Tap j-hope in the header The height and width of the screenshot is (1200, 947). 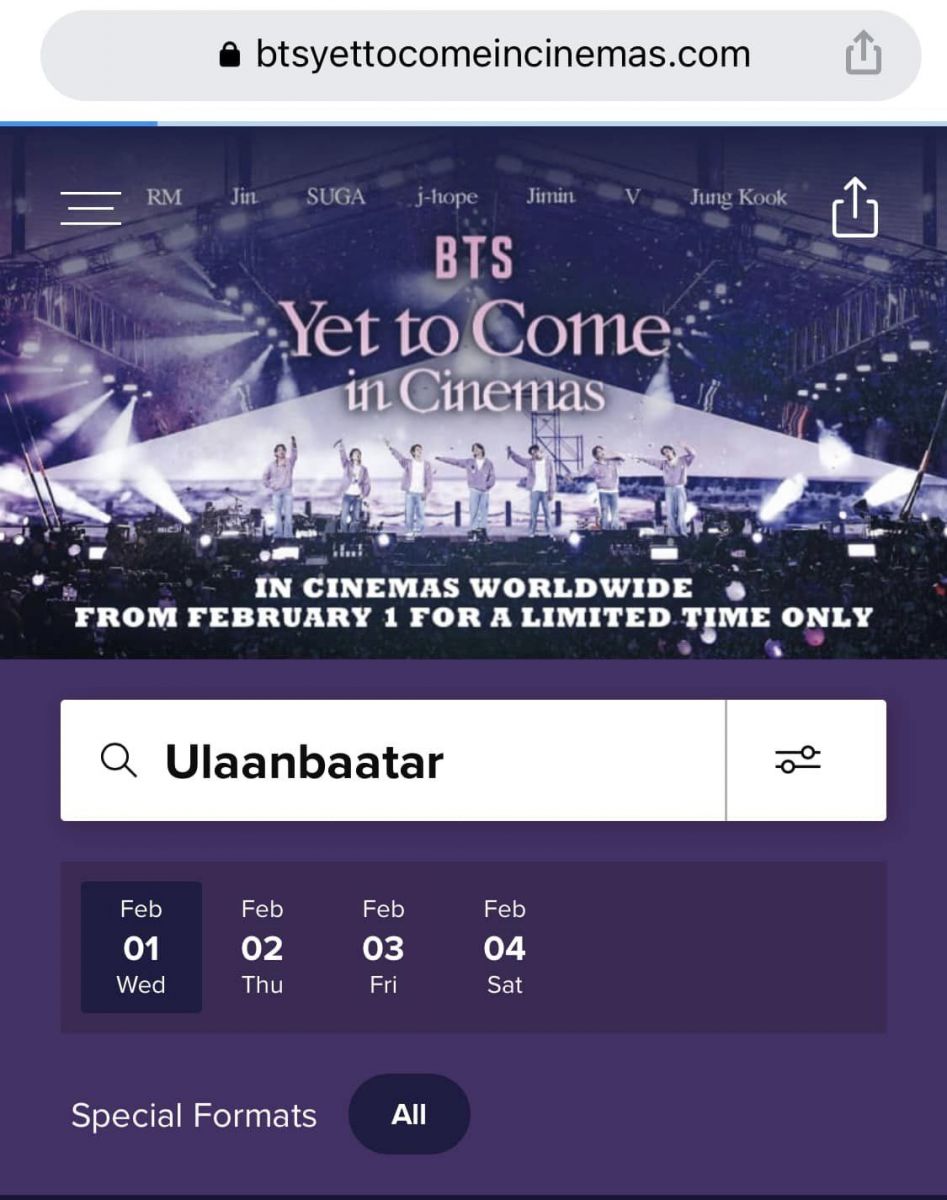tap(447, 198)
